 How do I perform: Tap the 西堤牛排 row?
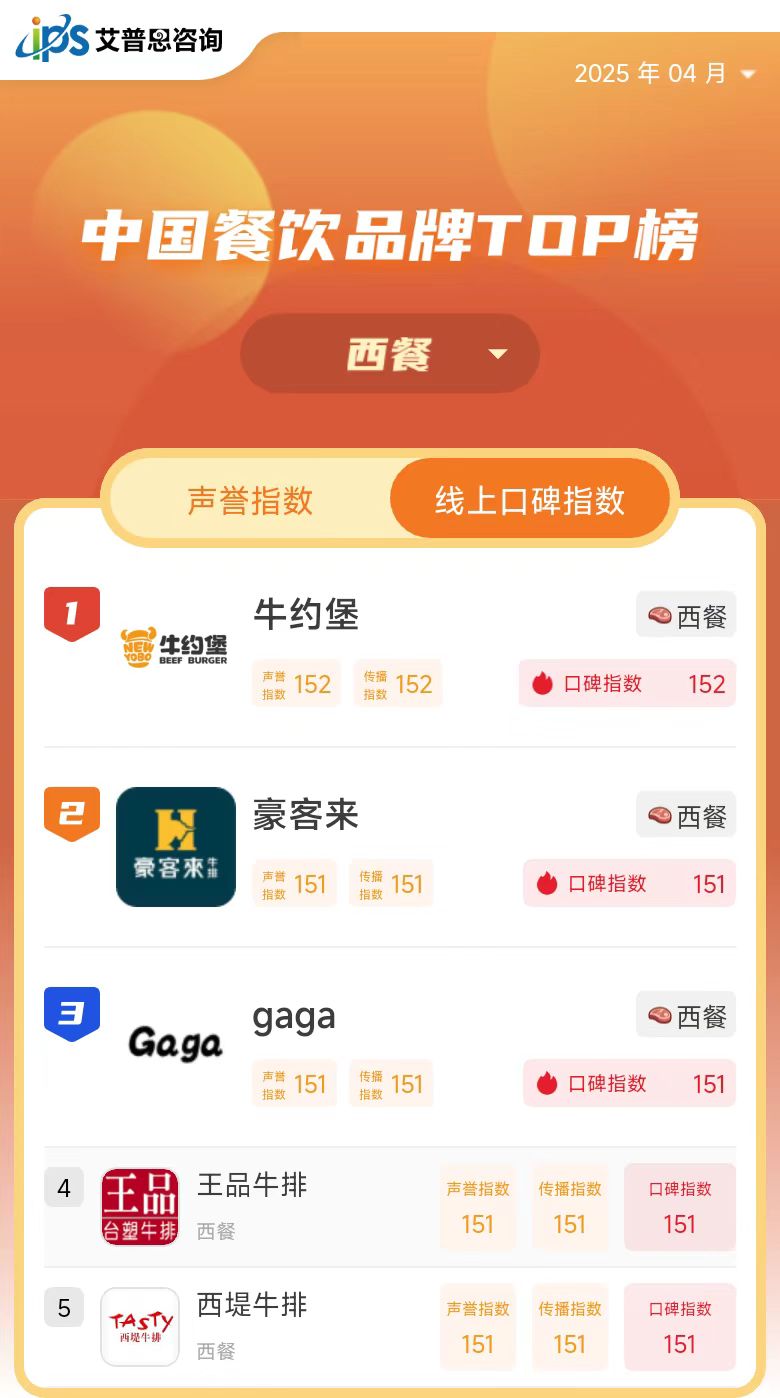(x=252, y=1306)
